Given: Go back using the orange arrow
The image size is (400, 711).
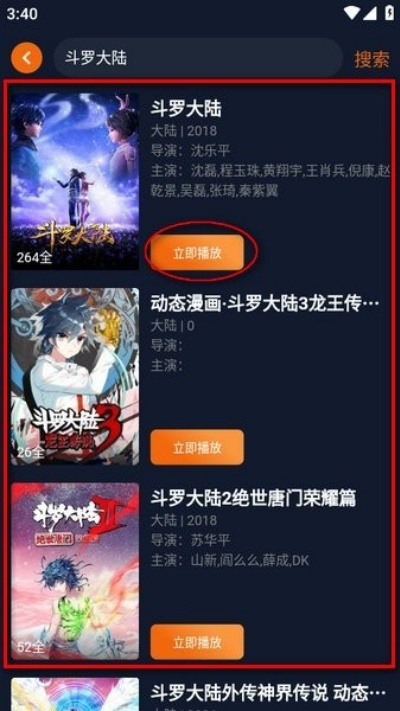Looking at the screenshot, I should pyautogui.click(x=27, y=58).
